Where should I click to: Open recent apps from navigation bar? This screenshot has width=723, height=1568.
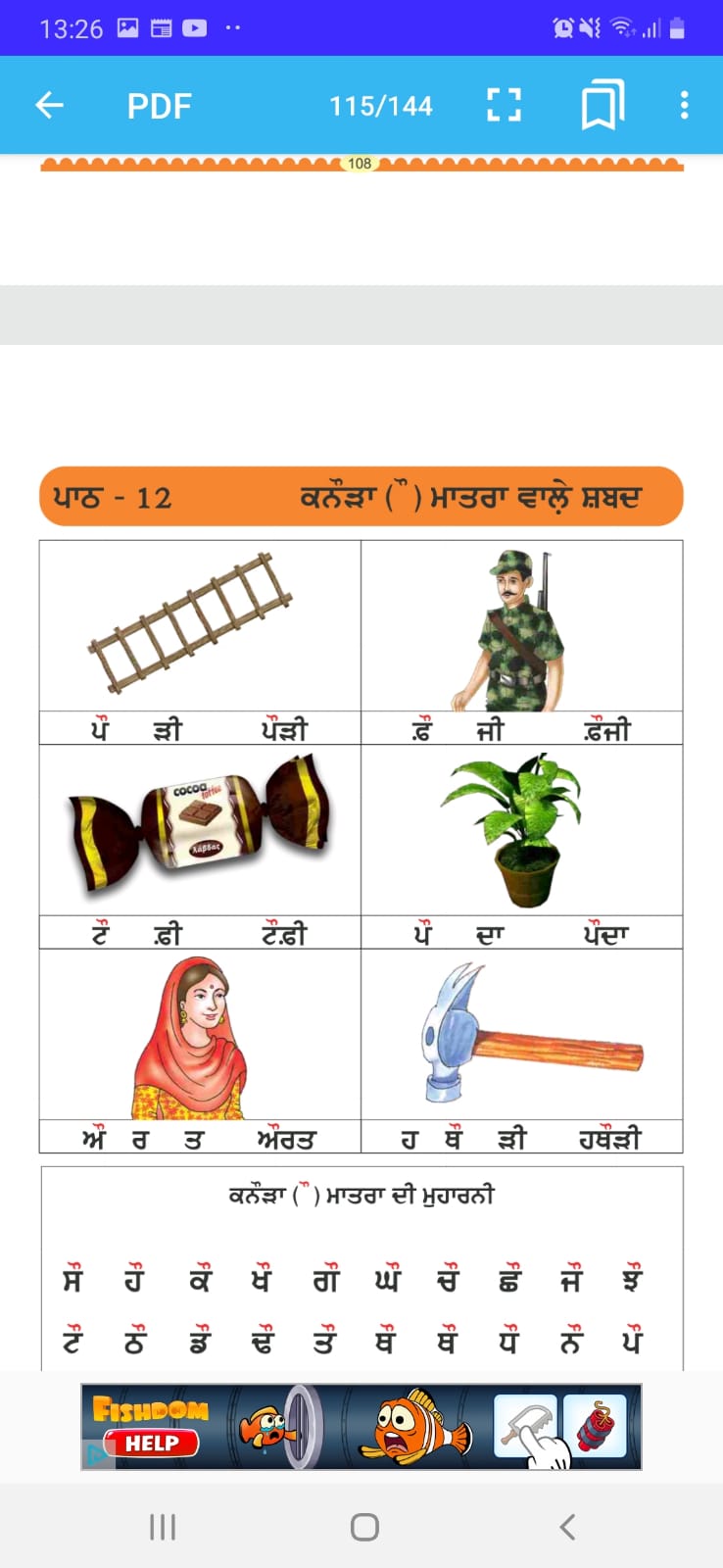pos(163,1526)
